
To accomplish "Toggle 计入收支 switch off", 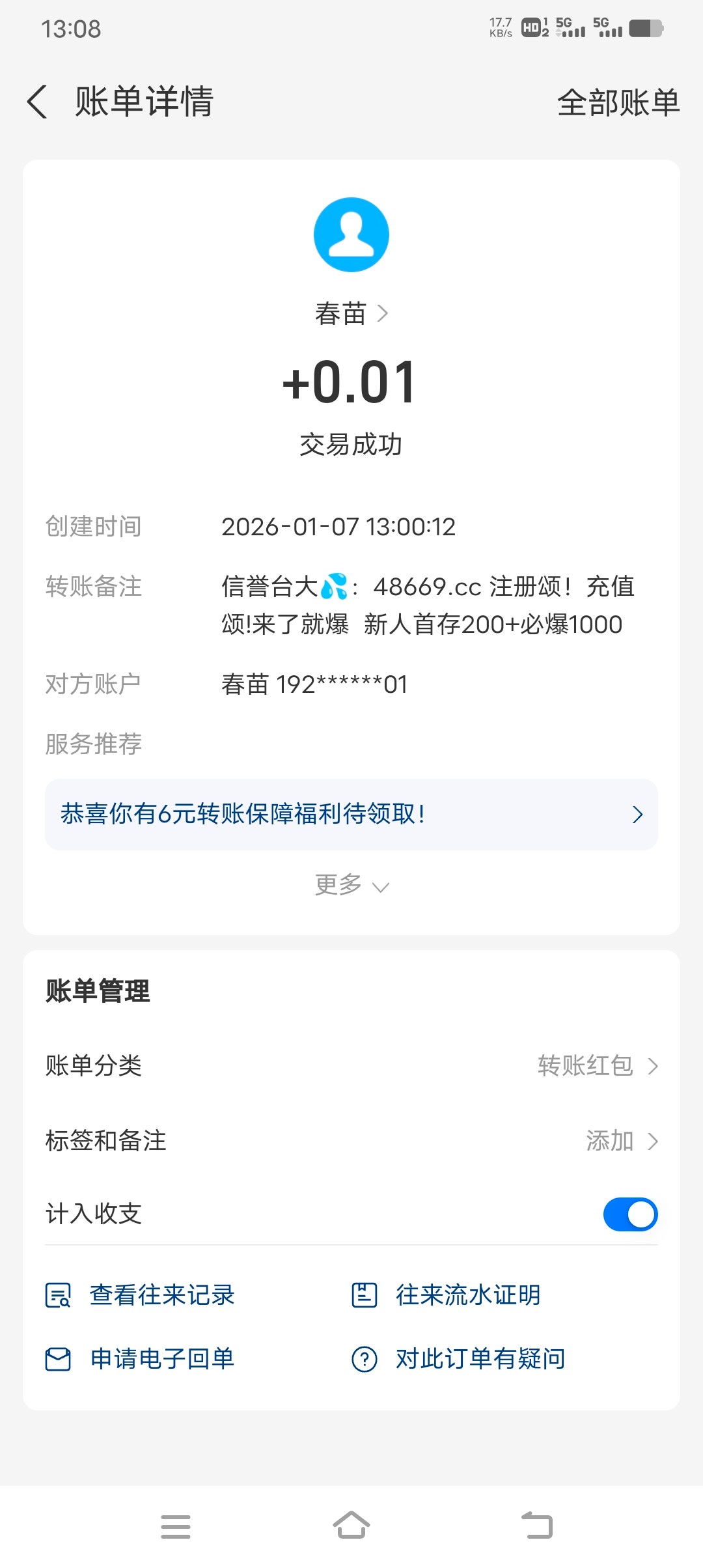I will click(629, 1214).
